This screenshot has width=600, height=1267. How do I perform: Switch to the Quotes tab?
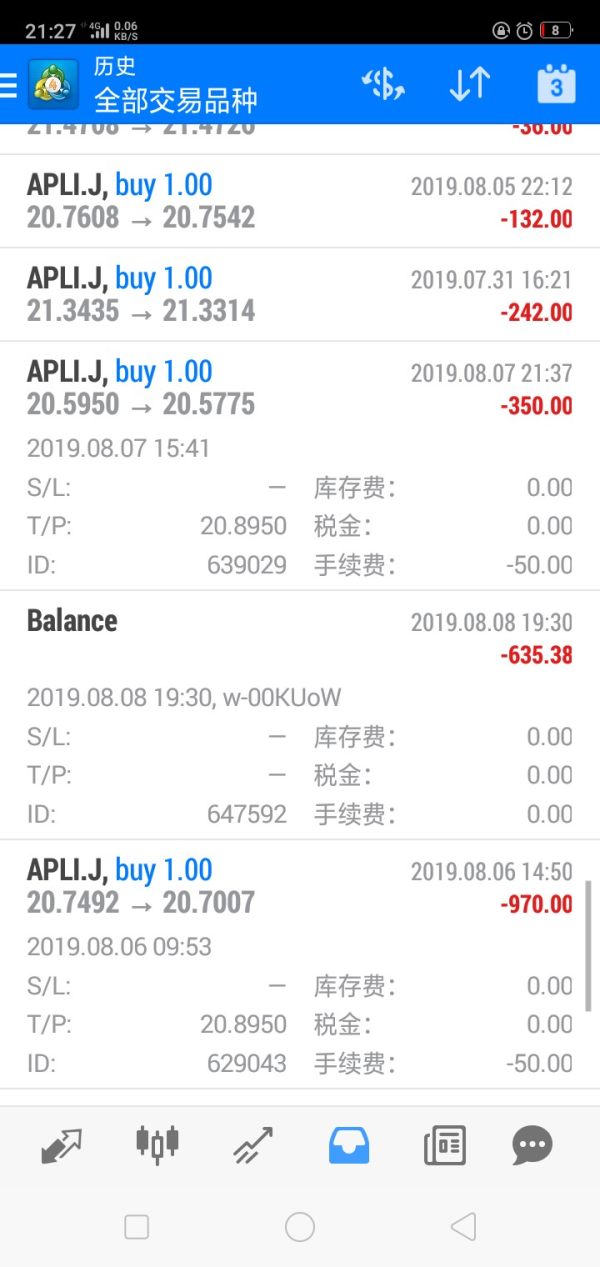[x=62, y=1145]
